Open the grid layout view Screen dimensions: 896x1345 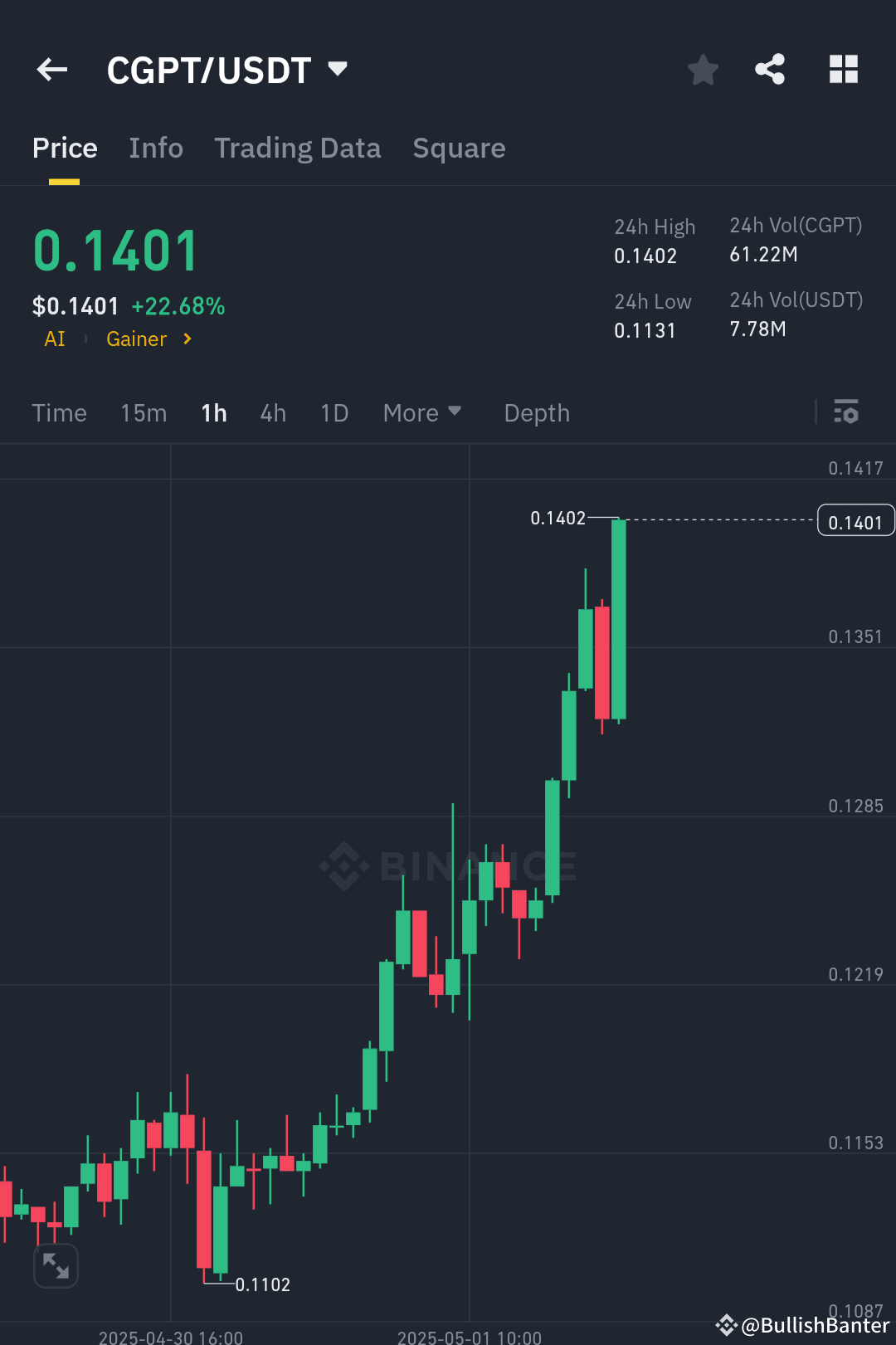coord(843,70)
